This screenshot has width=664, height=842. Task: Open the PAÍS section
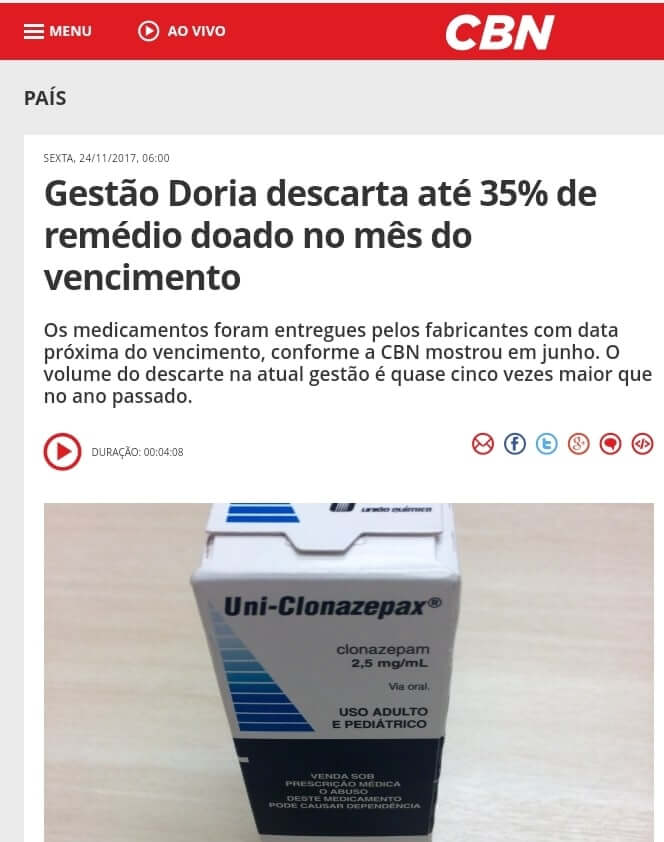[45, 98]
